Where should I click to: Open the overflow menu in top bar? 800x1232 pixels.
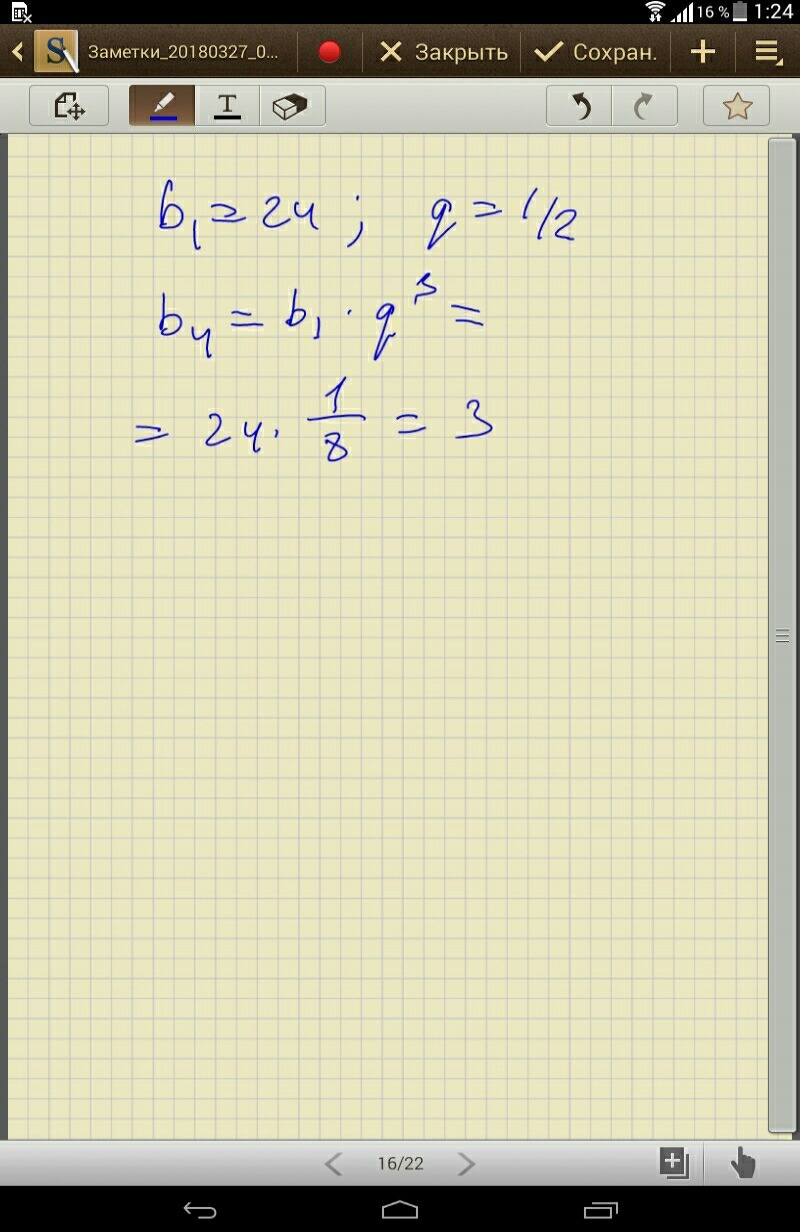point(768,52)
